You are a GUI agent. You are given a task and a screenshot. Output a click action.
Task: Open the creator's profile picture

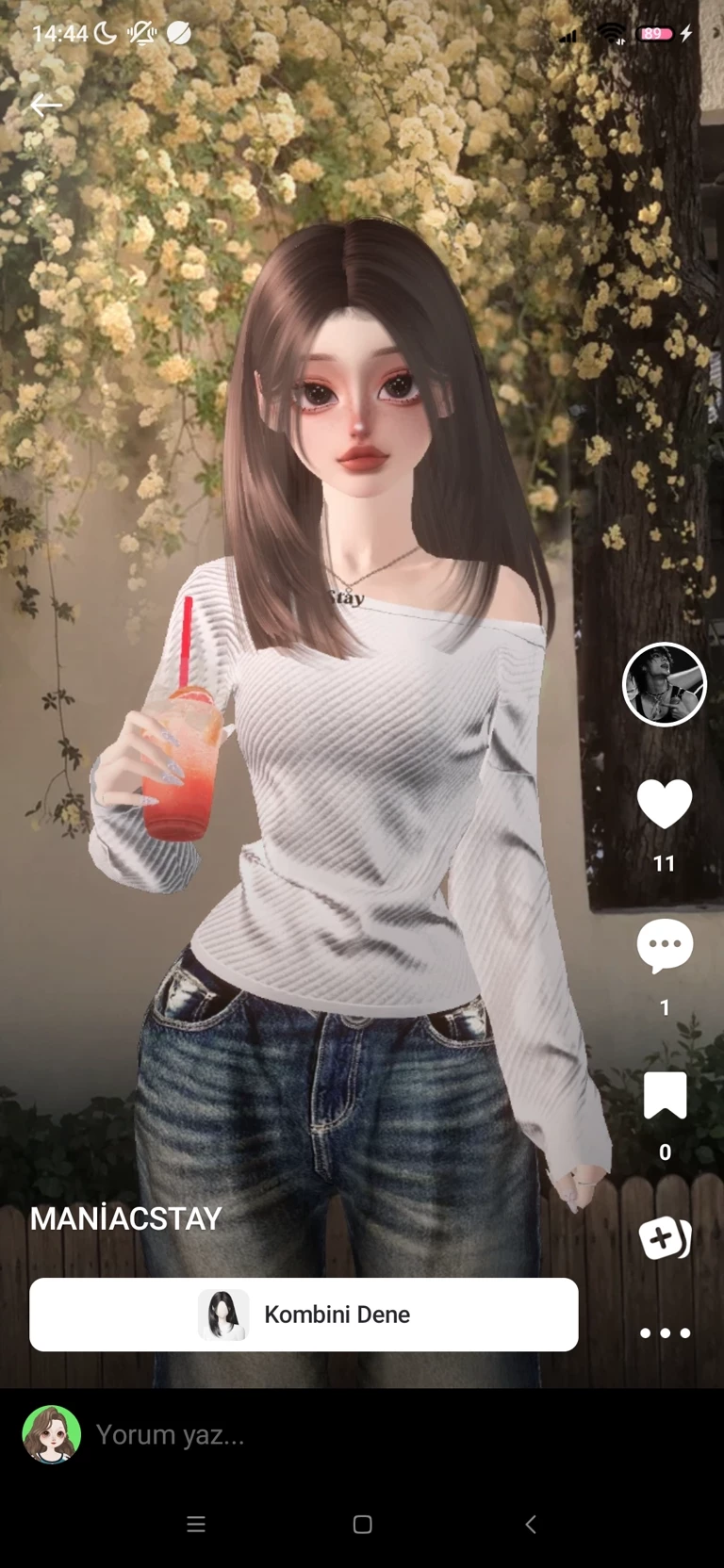pyautogui.click(x=665, y=685)
